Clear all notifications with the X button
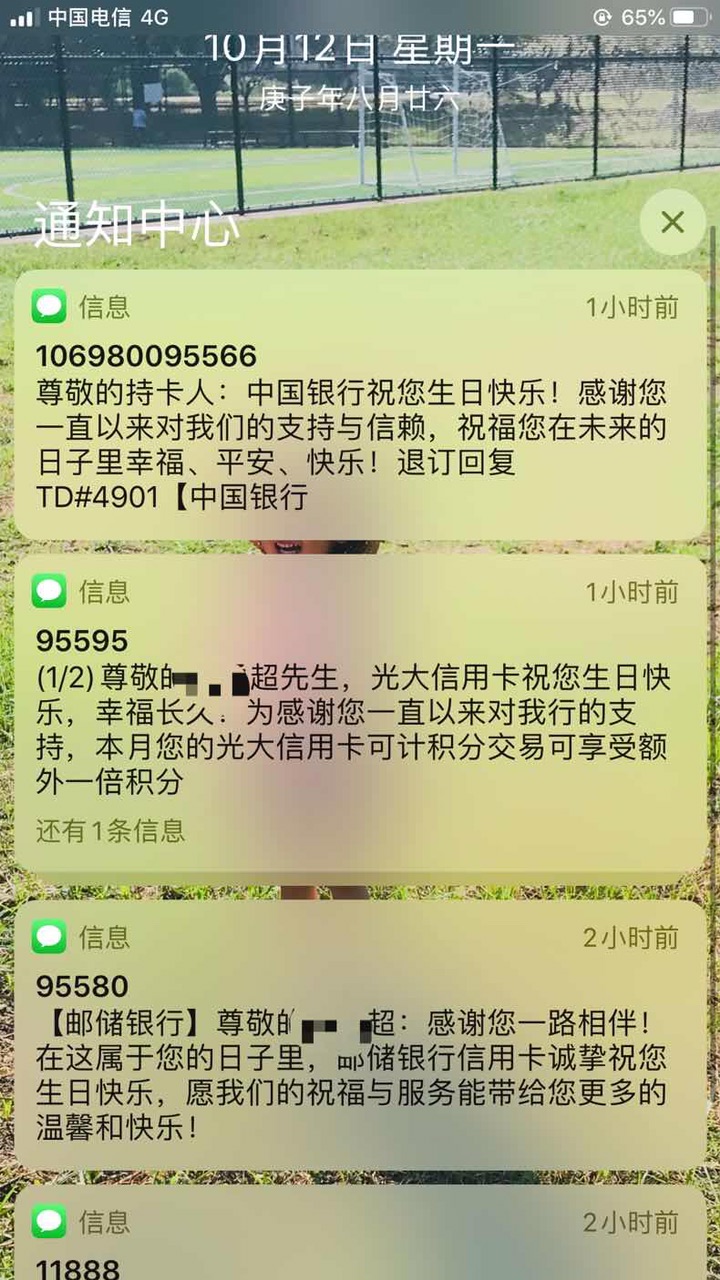720x1280 pixels. (672, 222)
